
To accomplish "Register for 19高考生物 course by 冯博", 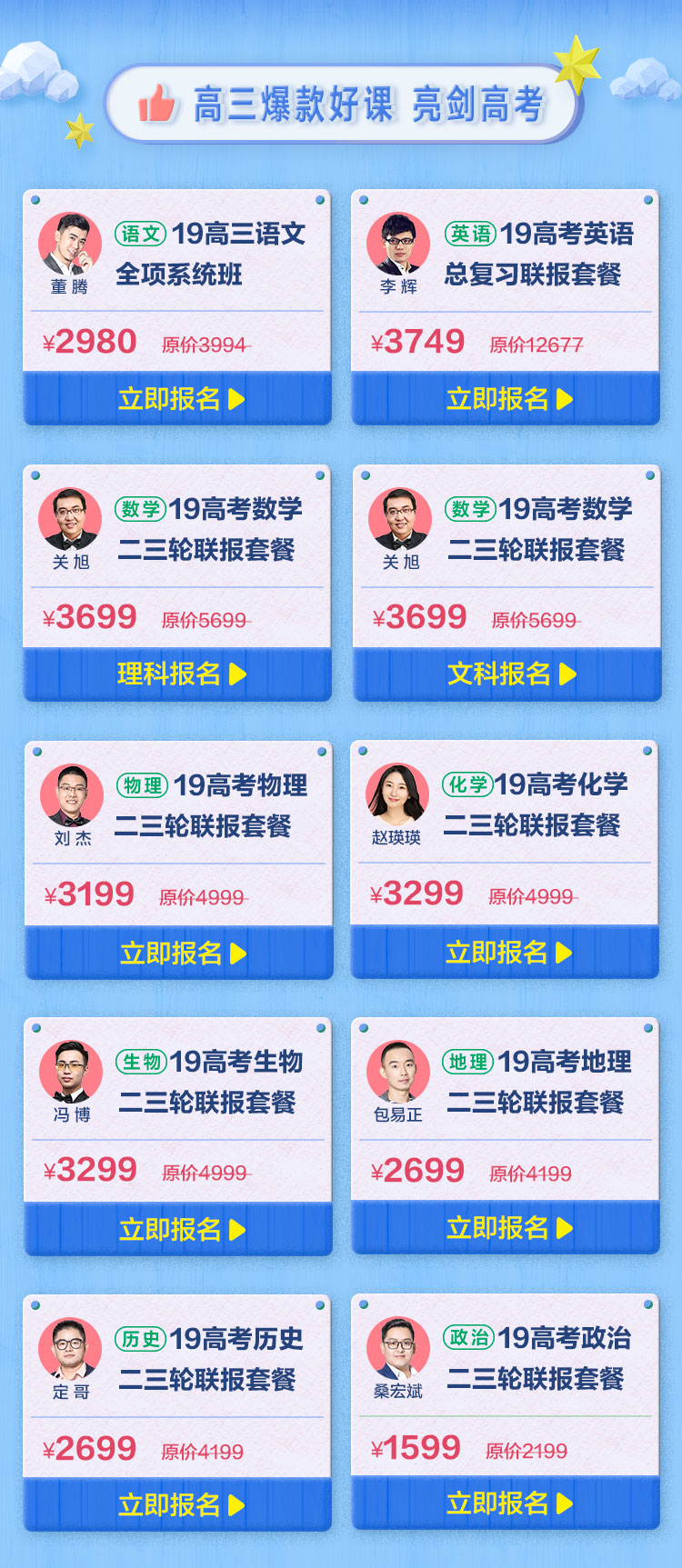I will pyautogui.click(x=179, y=1230).
